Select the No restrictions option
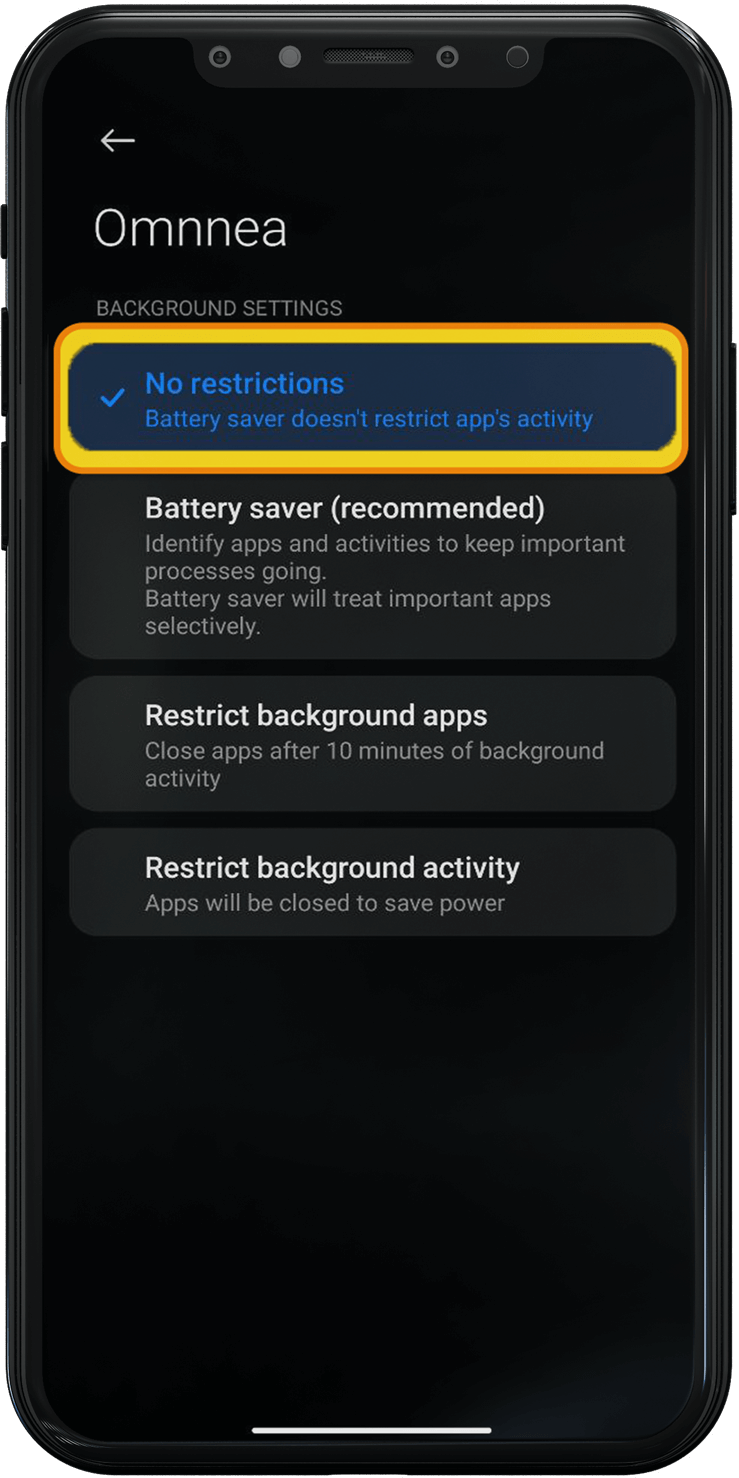The width and height of the screenshot is (739, 1478). [x=371, y=398]
